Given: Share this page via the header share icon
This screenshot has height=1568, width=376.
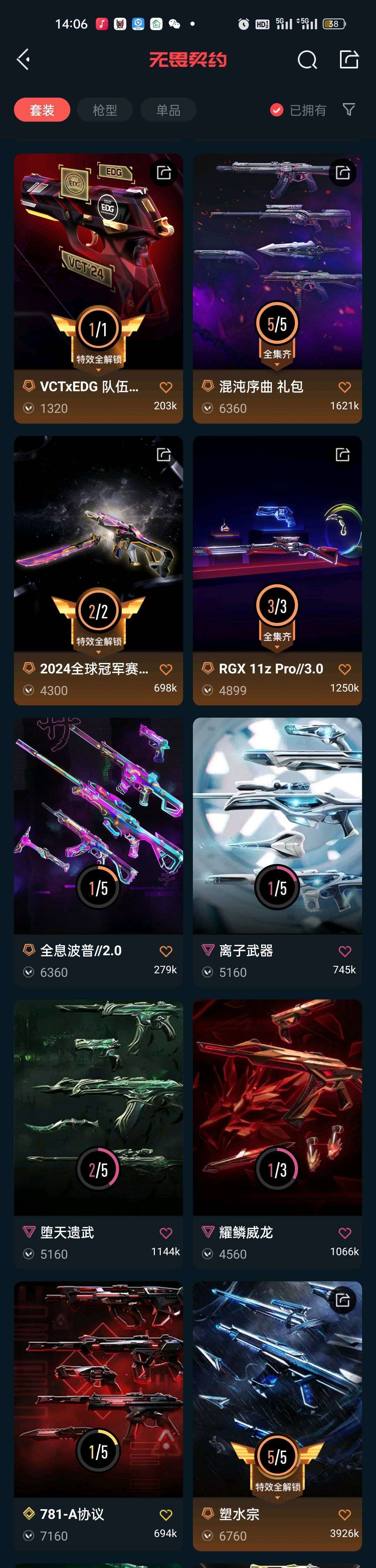Looking at the screenshot, I should pyautogui.click(x=348, y=60).
